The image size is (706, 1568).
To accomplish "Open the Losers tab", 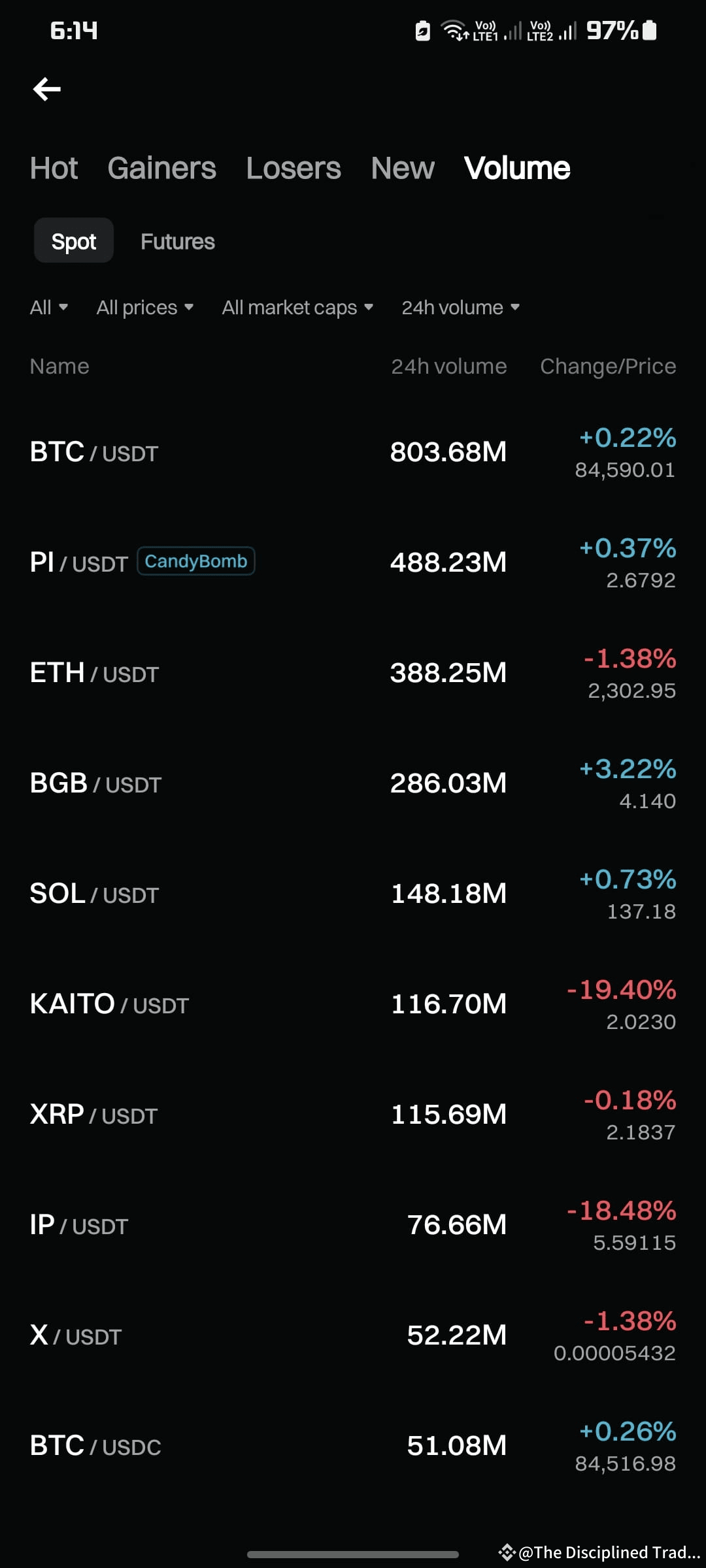I will tap(294, 167).
